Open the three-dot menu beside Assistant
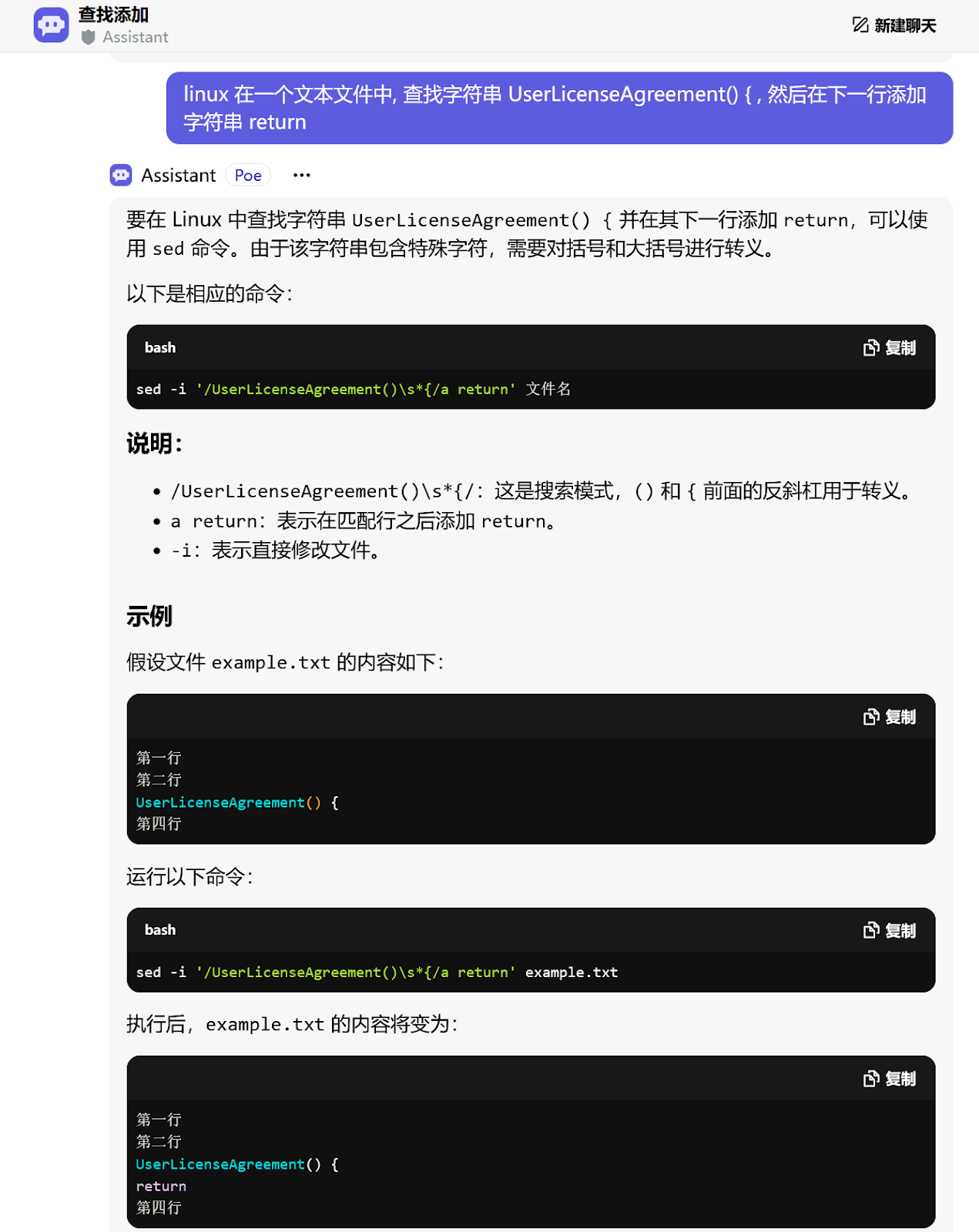 coord(301,176)
